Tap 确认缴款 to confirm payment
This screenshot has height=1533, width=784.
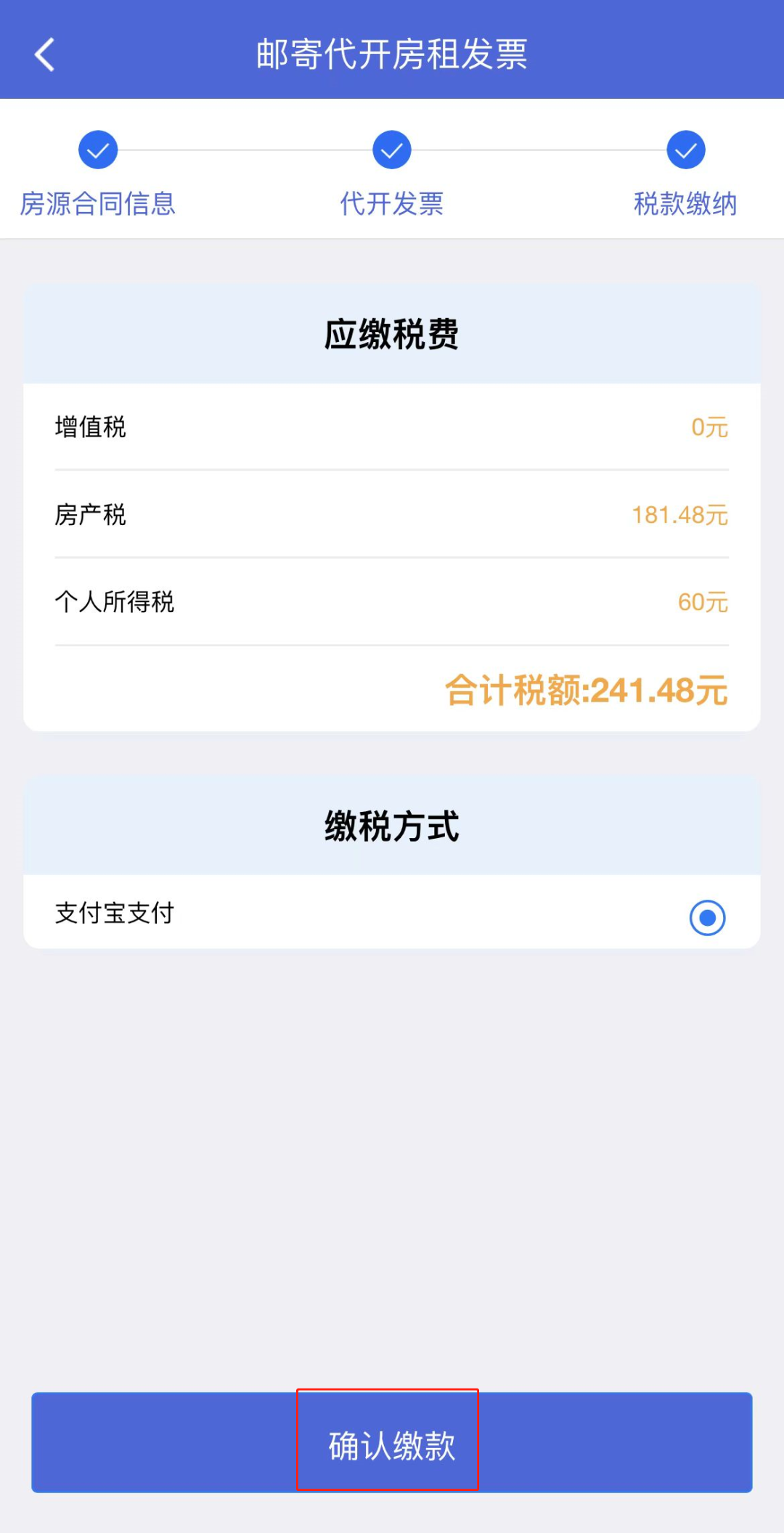392,1442
